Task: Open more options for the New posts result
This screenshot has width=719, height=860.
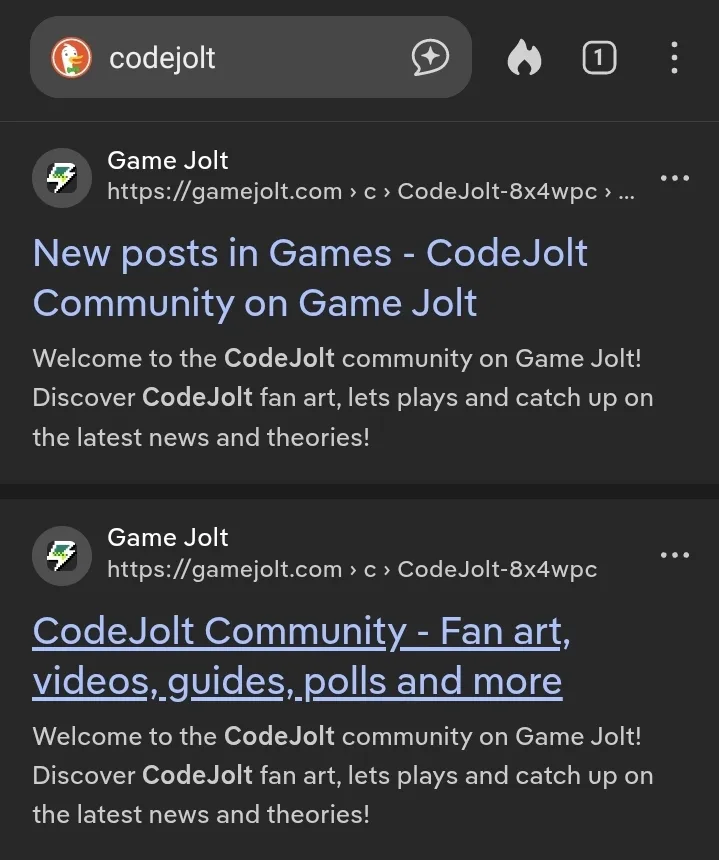Action: click(675, 179)
